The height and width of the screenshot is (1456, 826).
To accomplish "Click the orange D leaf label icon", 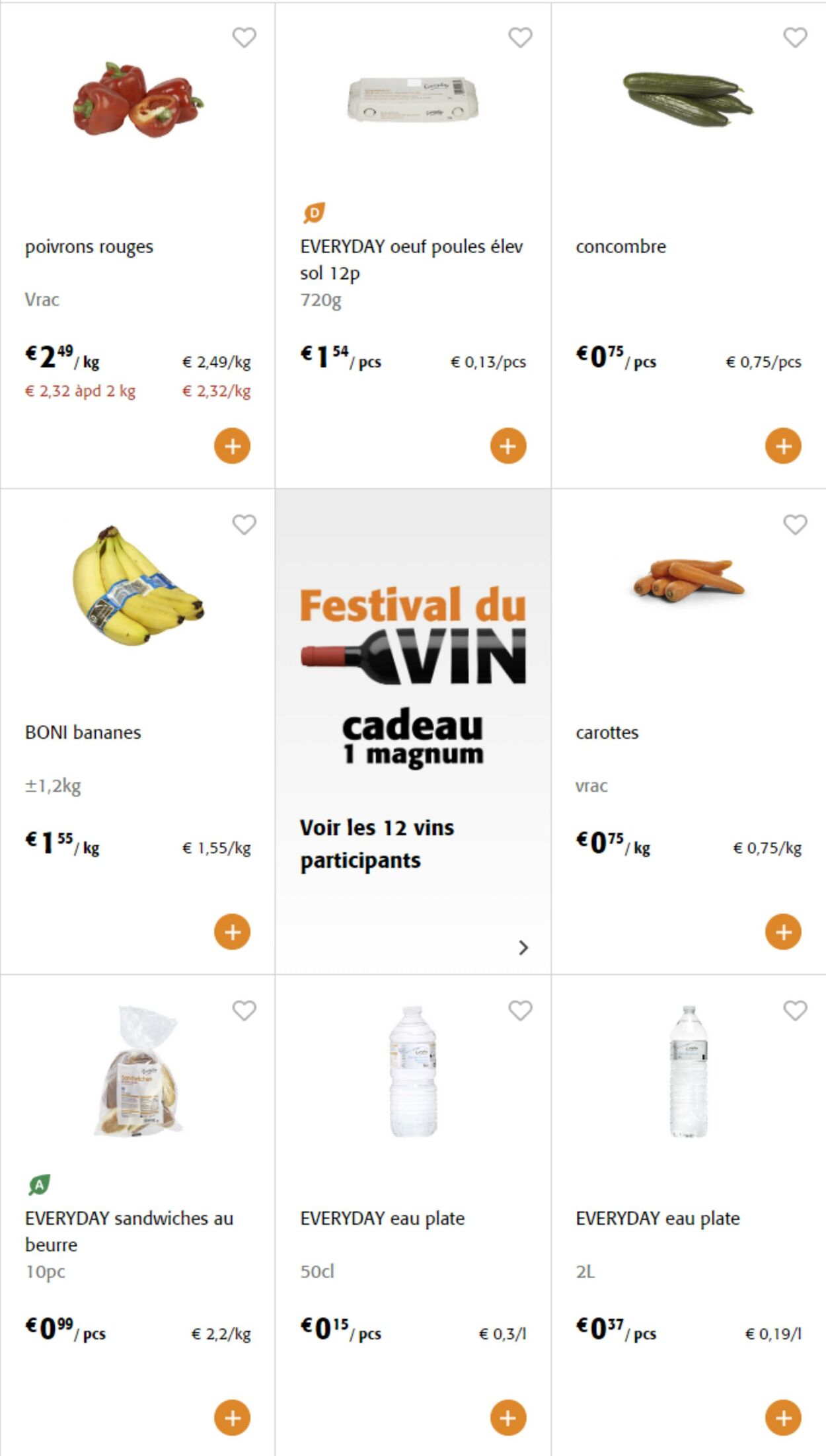I will (x=314, y=213).
